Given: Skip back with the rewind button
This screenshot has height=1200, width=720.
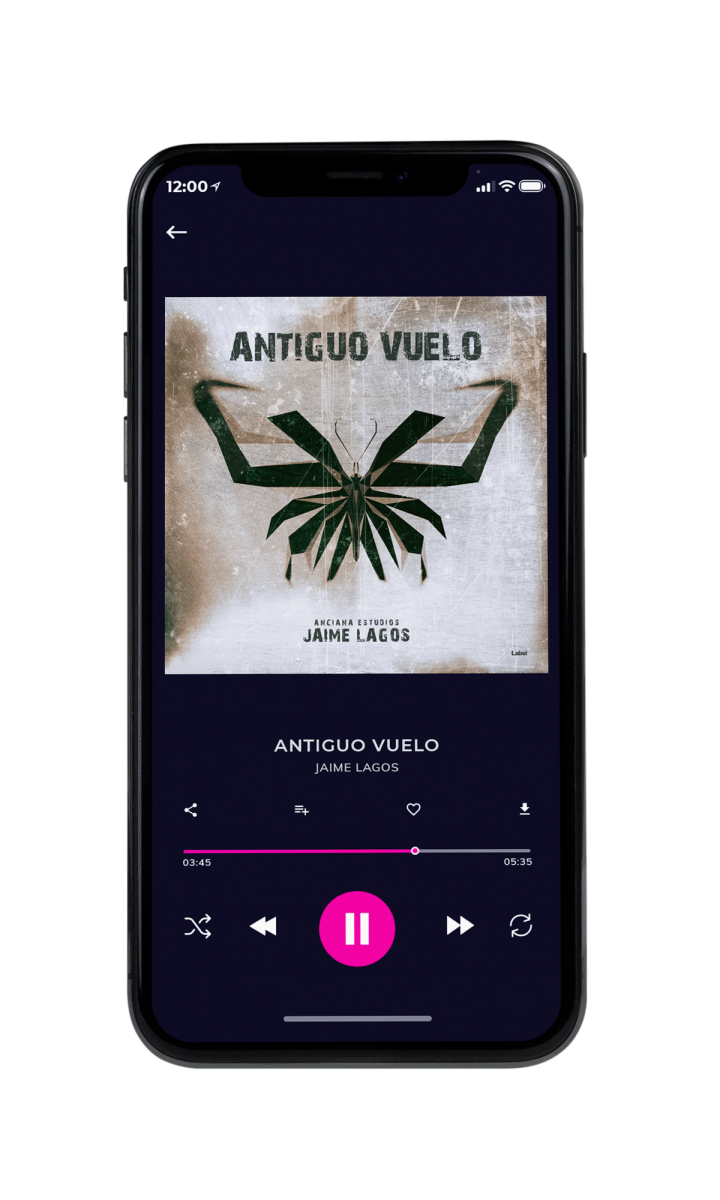Looking at the screenshot, I should point(263,926).
